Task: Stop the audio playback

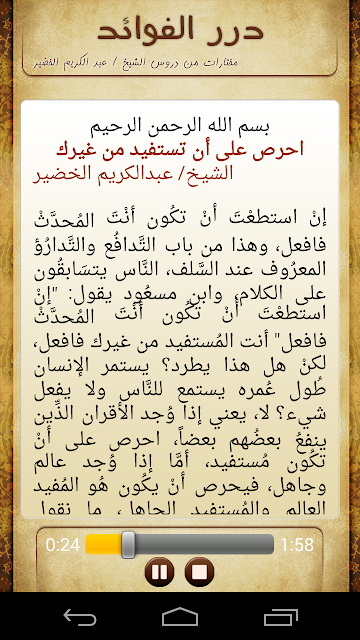Action: point(200,572)
